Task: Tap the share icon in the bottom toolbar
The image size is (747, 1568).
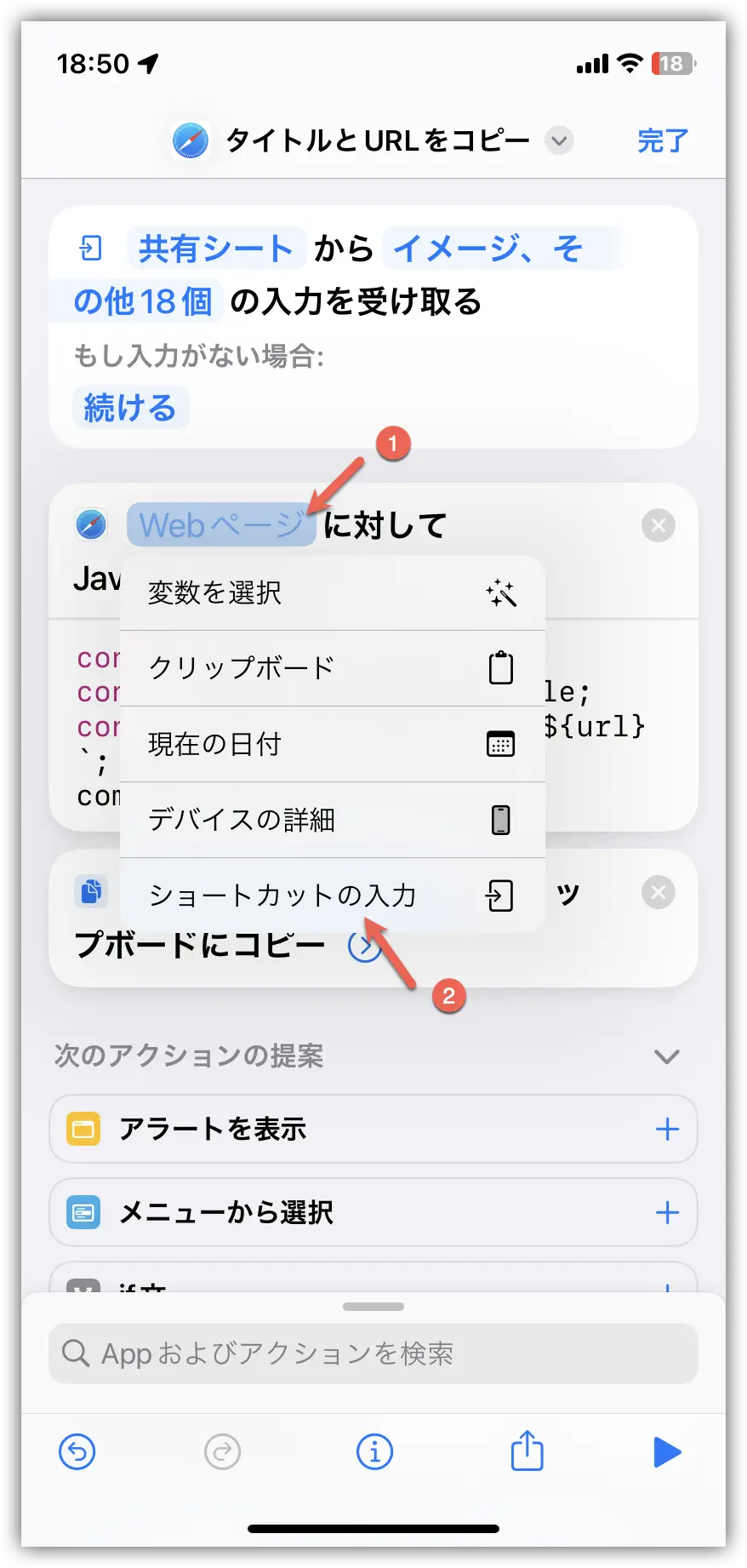Action: click(x=526, y=1451)
